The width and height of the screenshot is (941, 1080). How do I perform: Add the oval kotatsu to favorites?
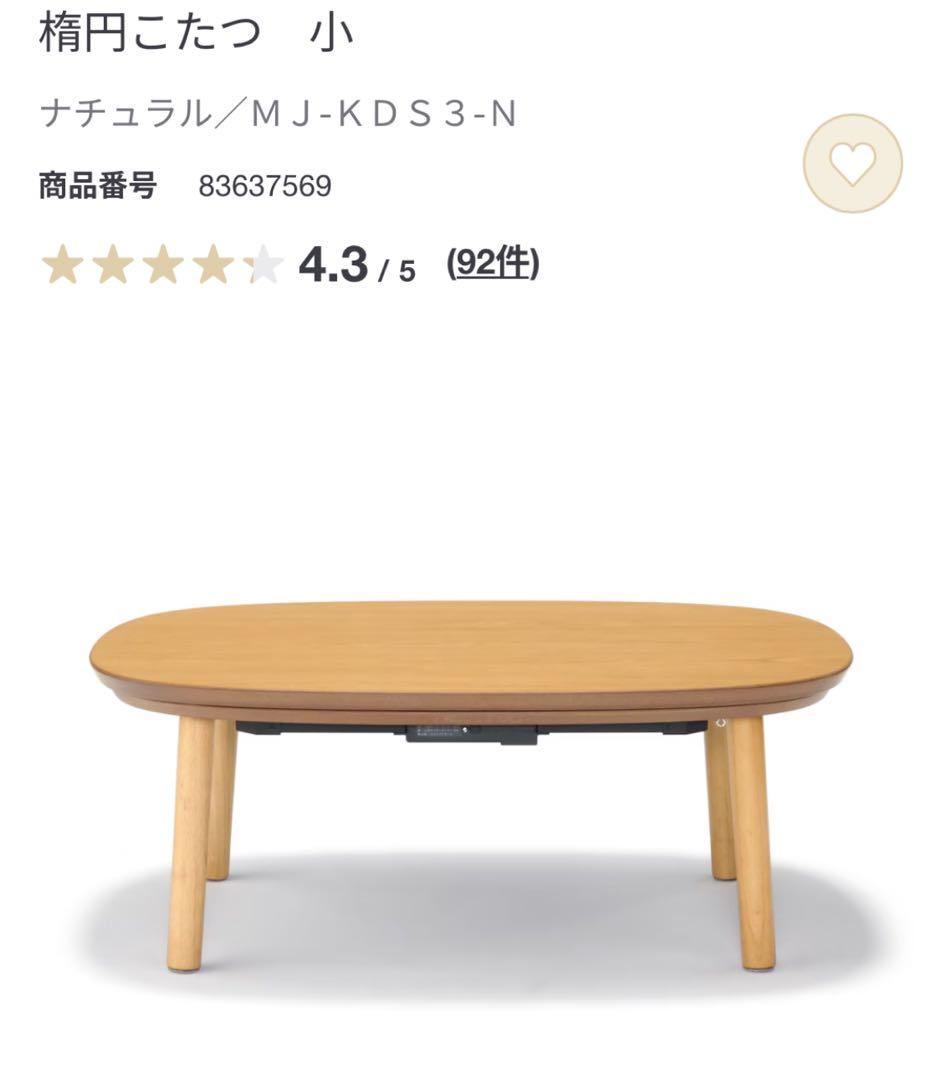pos(852,163)
